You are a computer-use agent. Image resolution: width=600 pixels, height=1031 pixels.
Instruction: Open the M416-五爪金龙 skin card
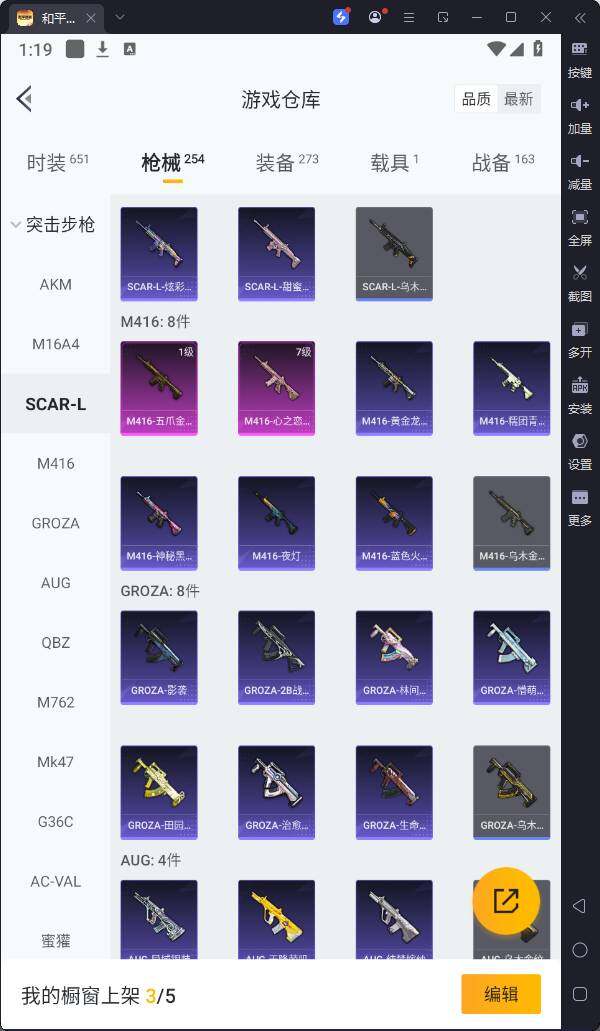pyautogui.click(x=159, y=388)
